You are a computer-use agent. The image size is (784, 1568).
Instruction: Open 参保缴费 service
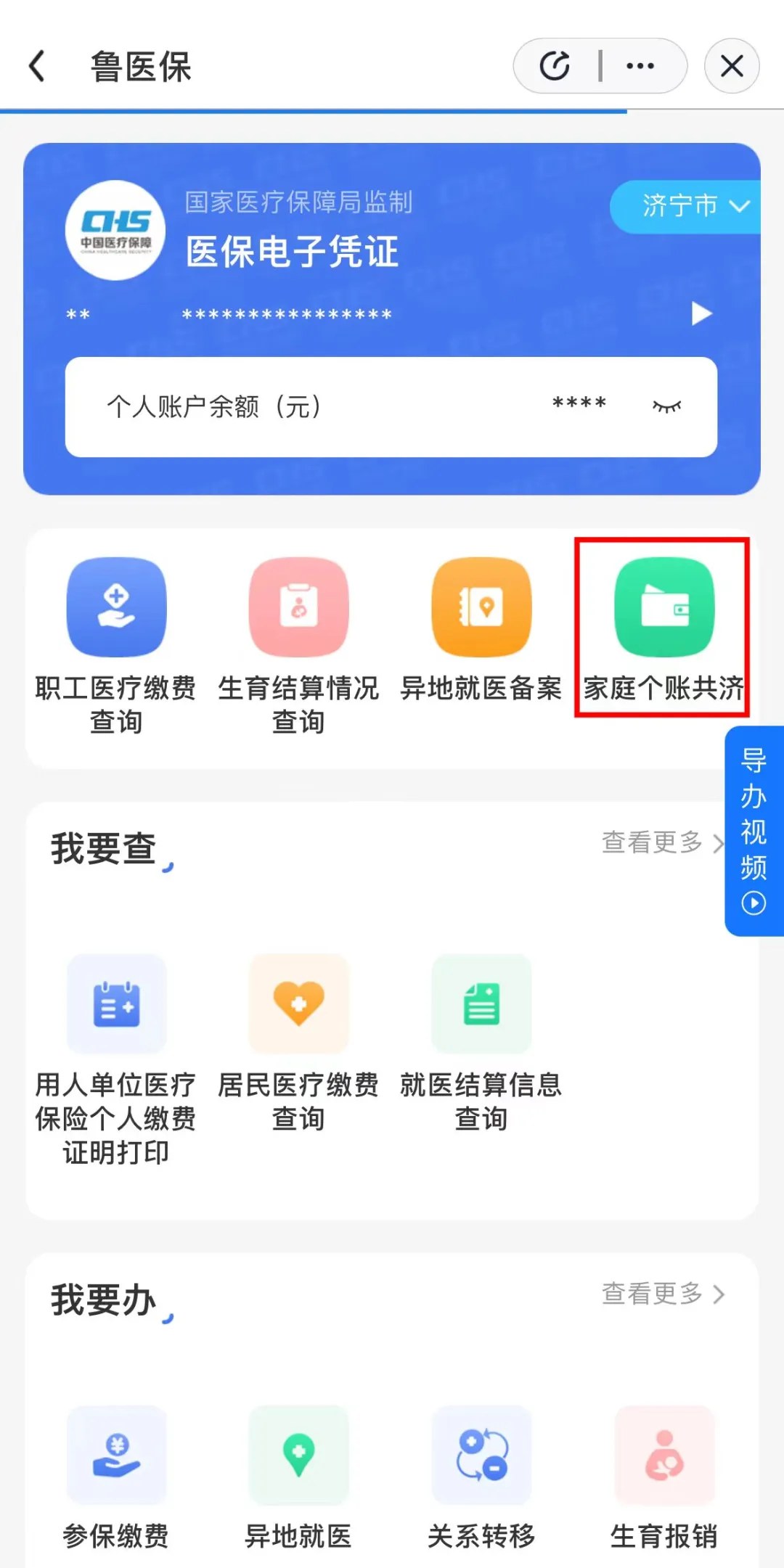click(x=116, y=1456)
